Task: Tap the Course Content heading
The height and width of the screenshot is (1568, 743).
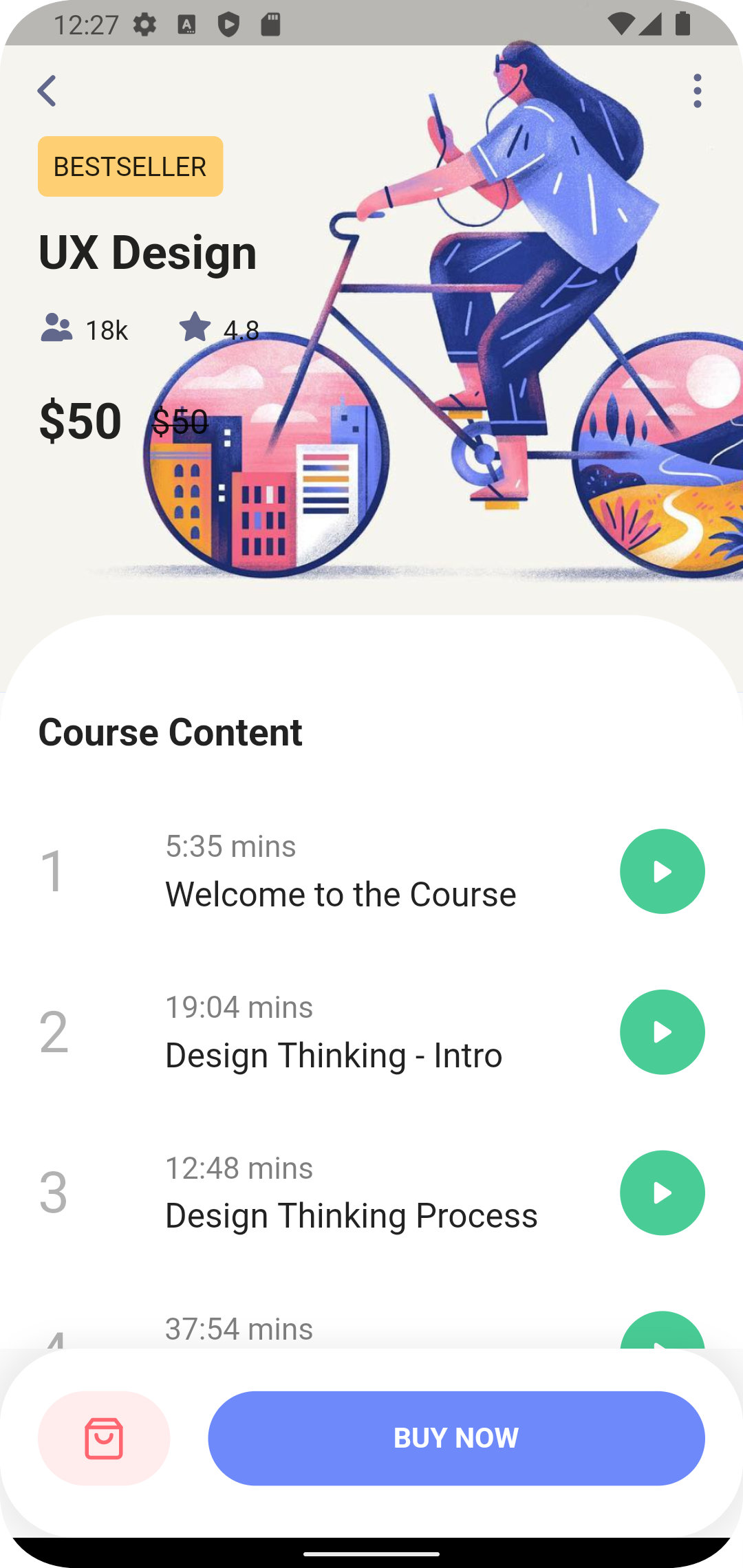Action: [171, 731]
